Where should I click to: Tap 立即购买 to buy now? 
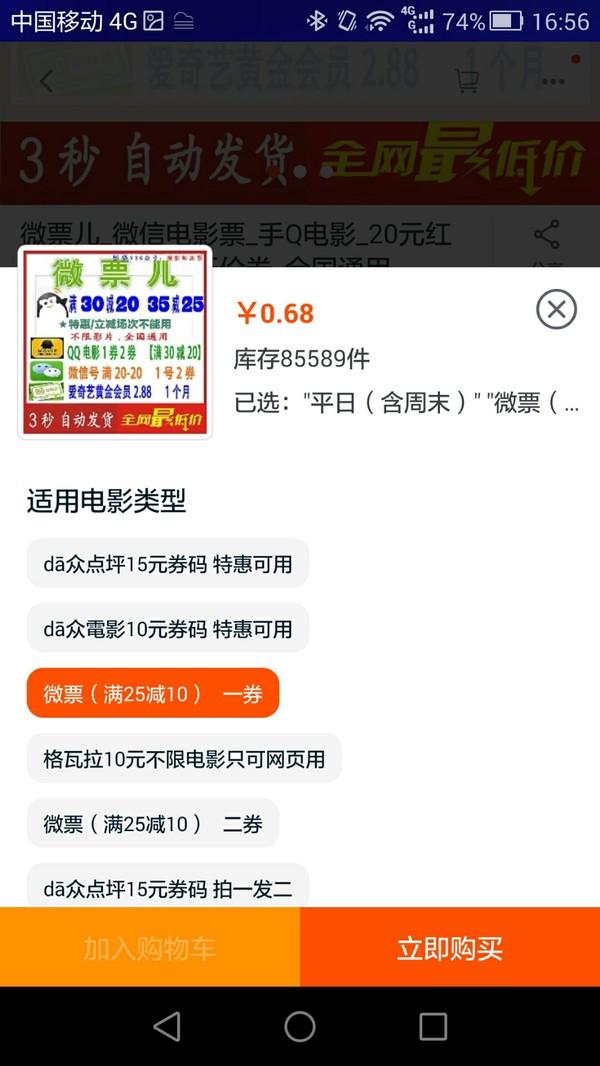(450, 947)
